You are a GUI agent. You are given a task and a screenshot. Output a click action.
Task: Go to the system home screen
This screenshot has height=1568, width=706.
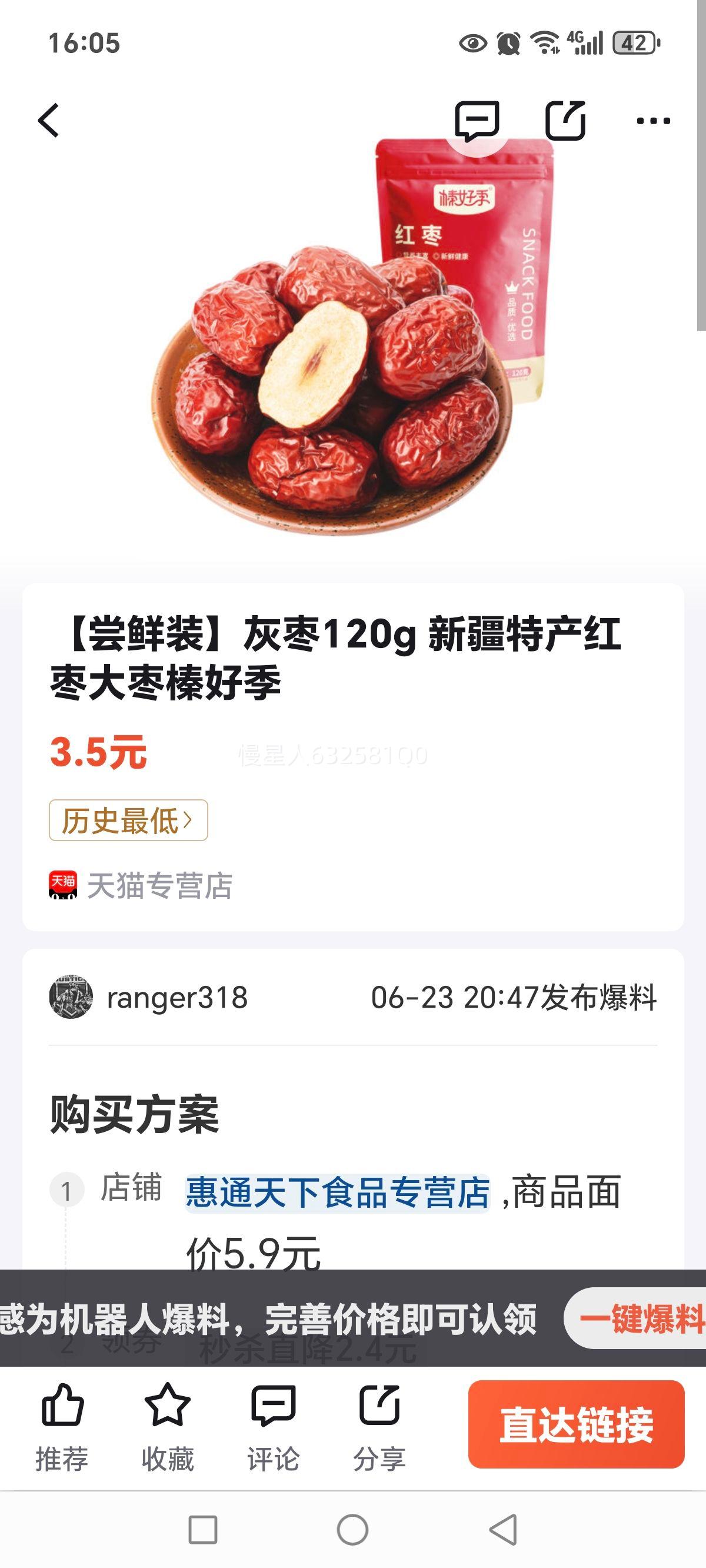tap(352, 1530)
